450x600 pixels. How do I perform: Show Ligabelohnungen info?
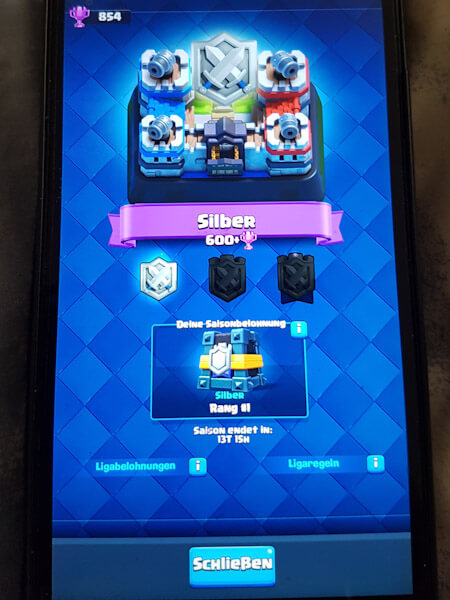(198, 466)
